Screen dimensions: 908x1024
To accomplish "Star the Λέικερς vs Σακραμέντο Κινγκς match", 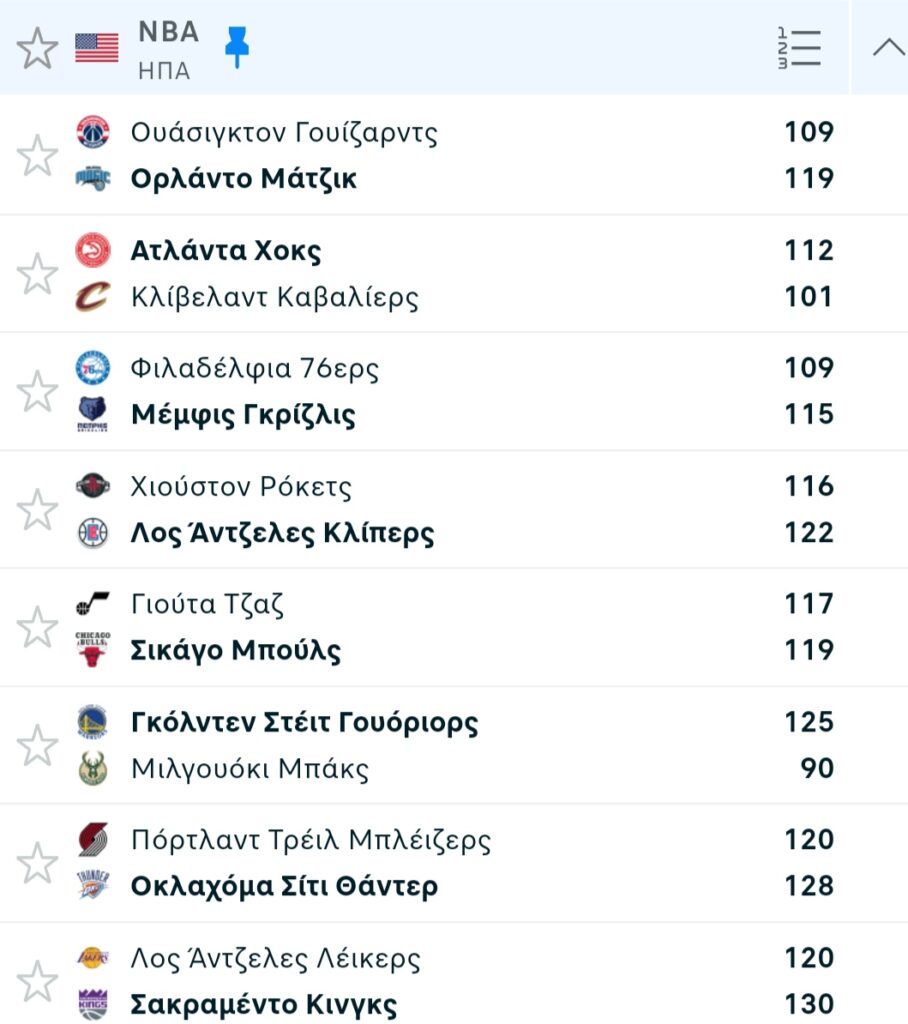I will 38,981.
